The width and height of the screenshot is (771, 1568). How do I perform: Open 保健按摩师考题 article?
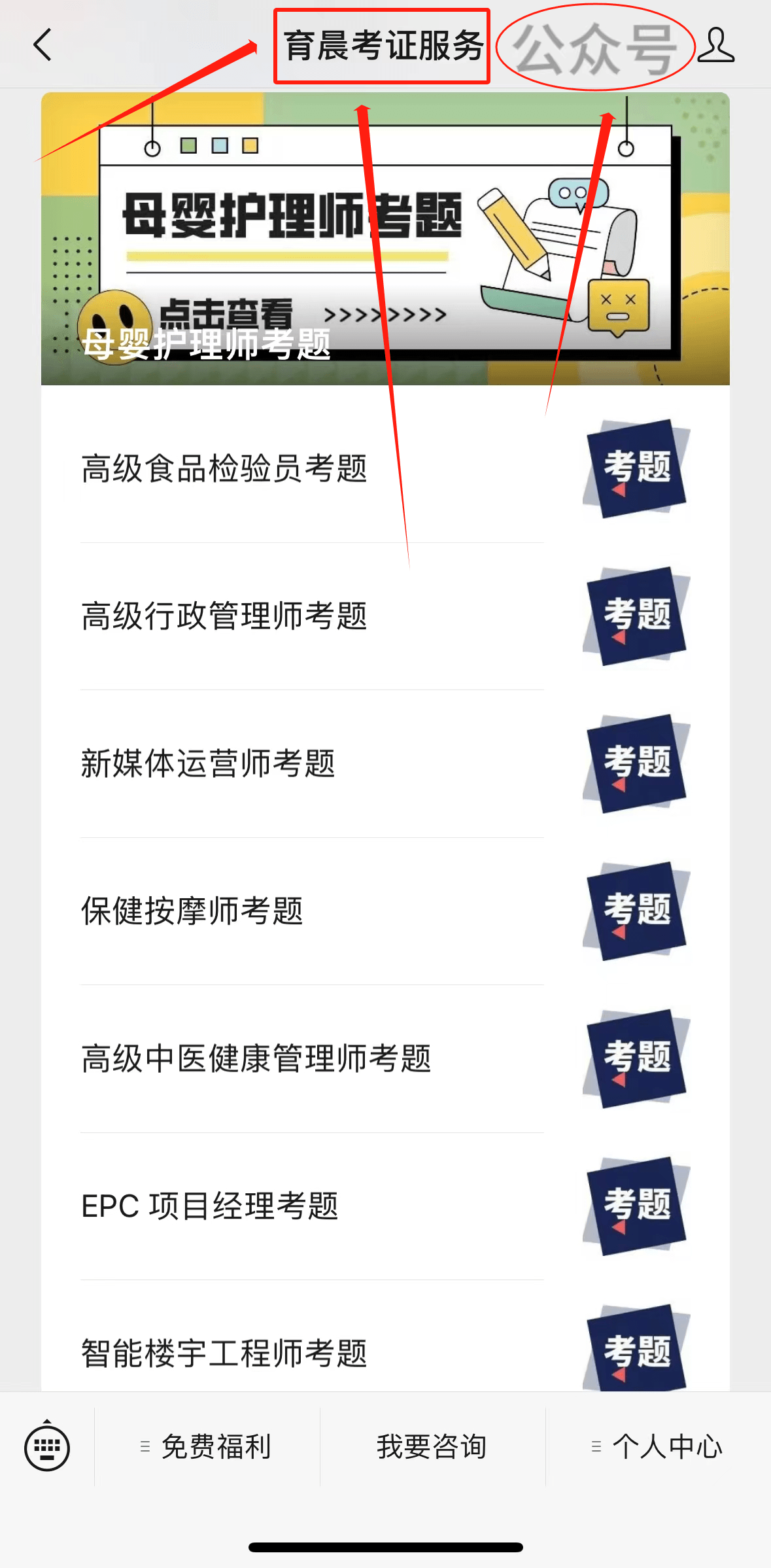coord(385,911)
